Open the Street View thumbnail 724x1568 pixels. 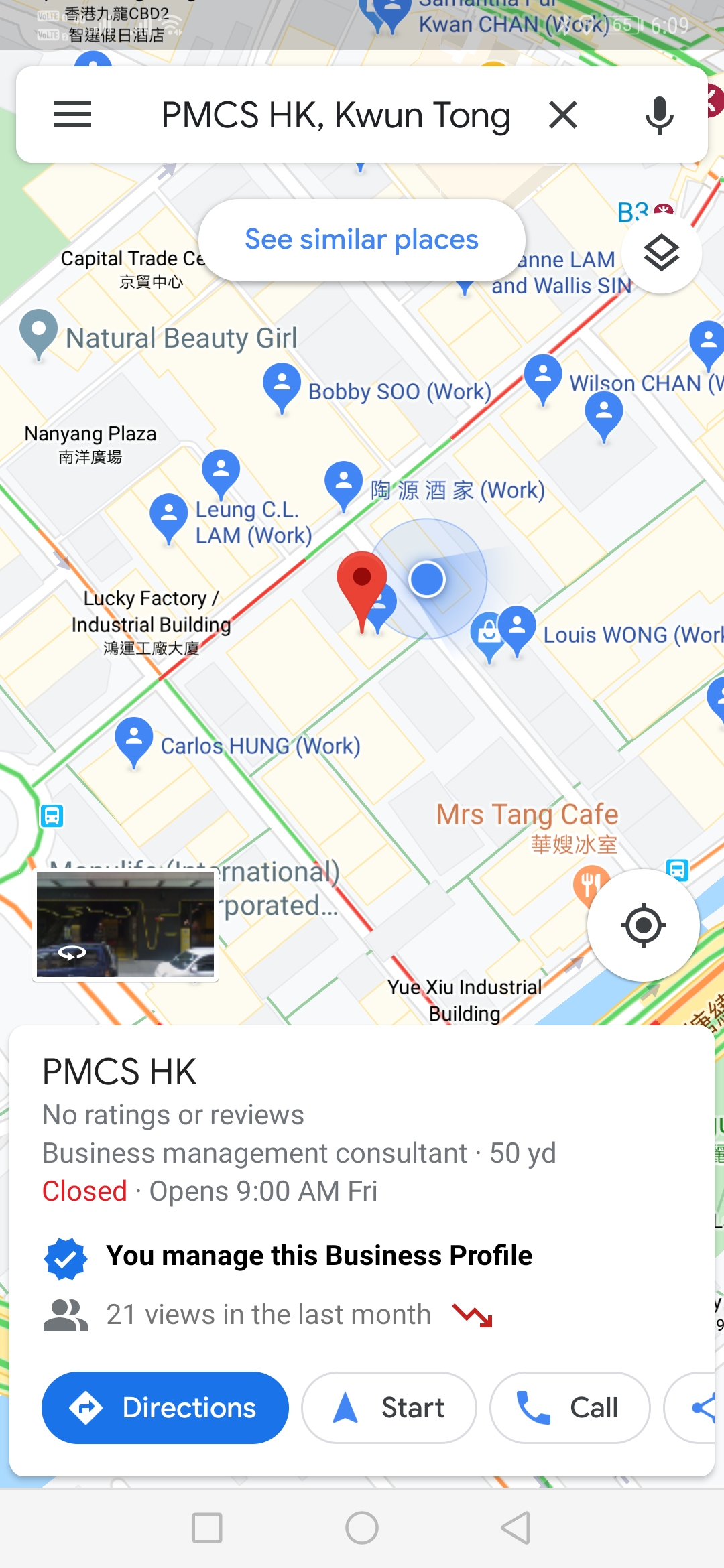point(125,924)
